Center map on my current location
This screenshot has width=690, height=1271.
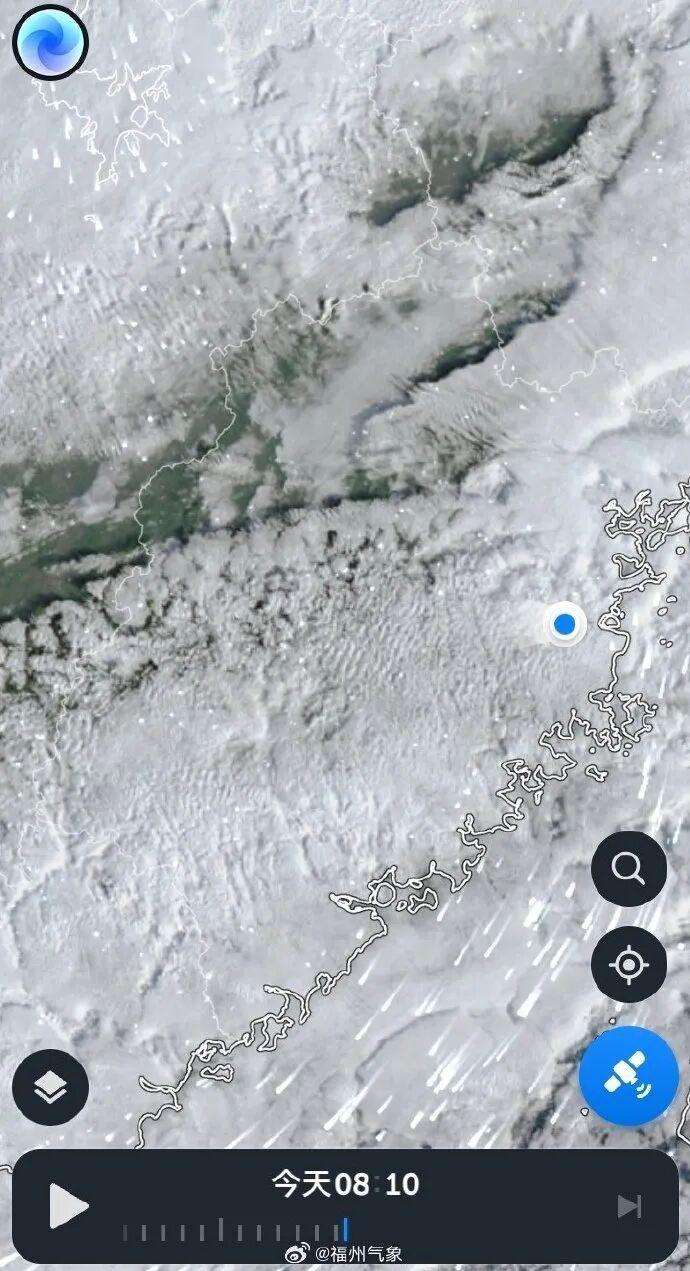[628, 965]
